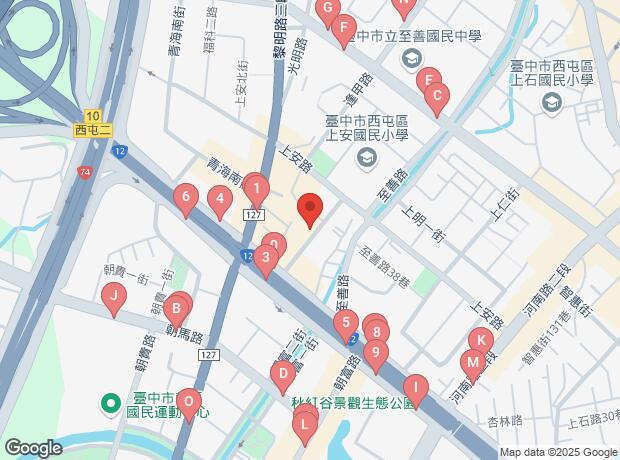
Task: Open the marker labeled G
Action: coord(326,7)
